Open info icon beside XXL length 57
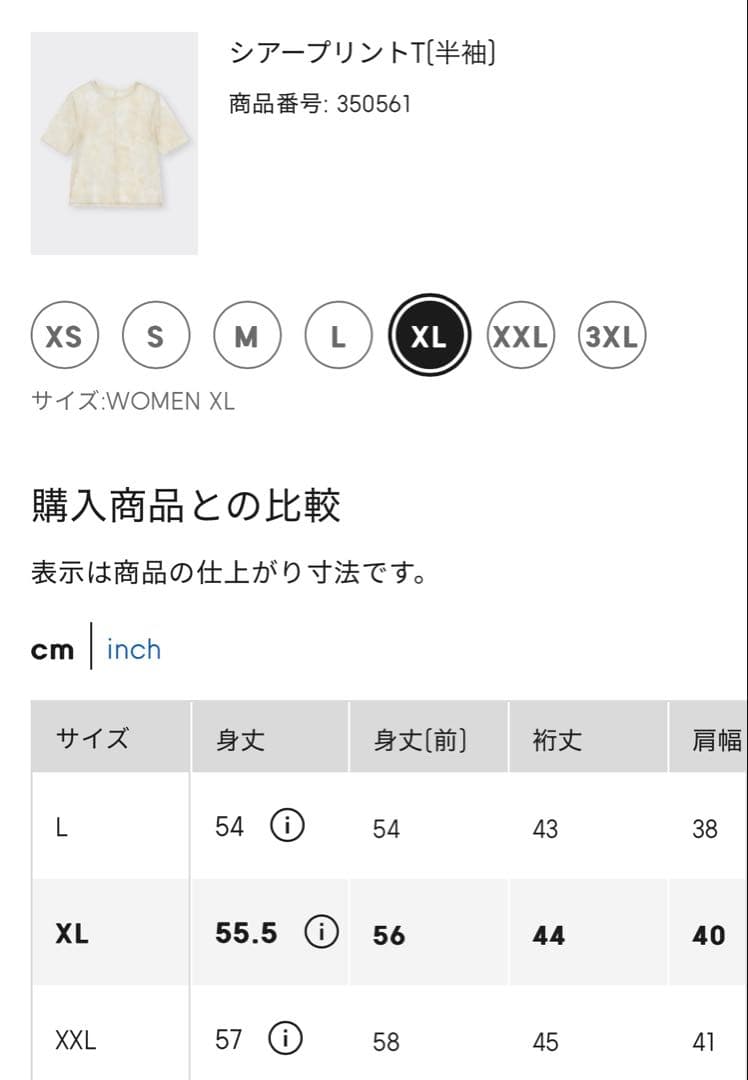This screenshot has height=1080, width=748. [x=286, y=1039]
